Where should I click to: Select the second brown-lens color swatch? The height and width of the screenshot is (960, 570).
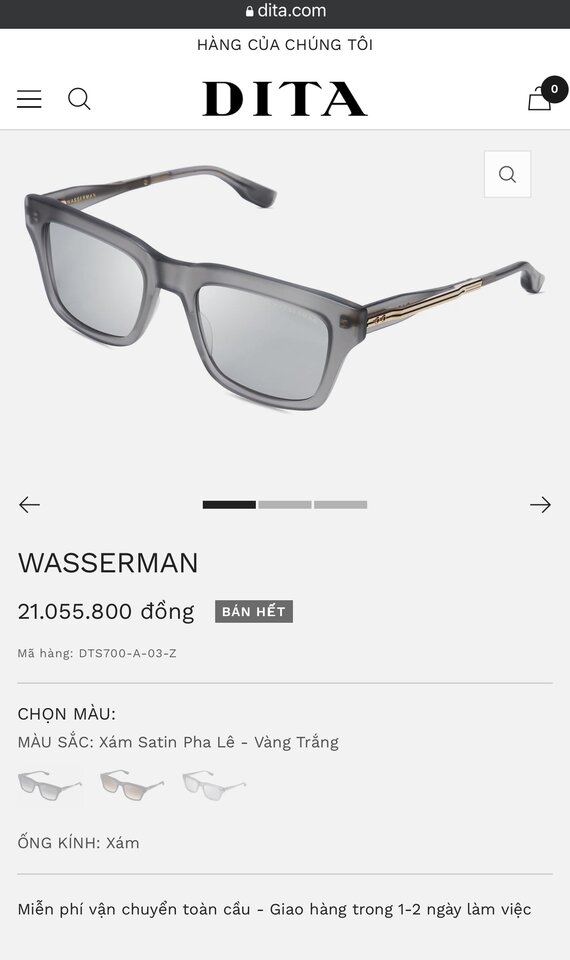(x=132, y=786)
